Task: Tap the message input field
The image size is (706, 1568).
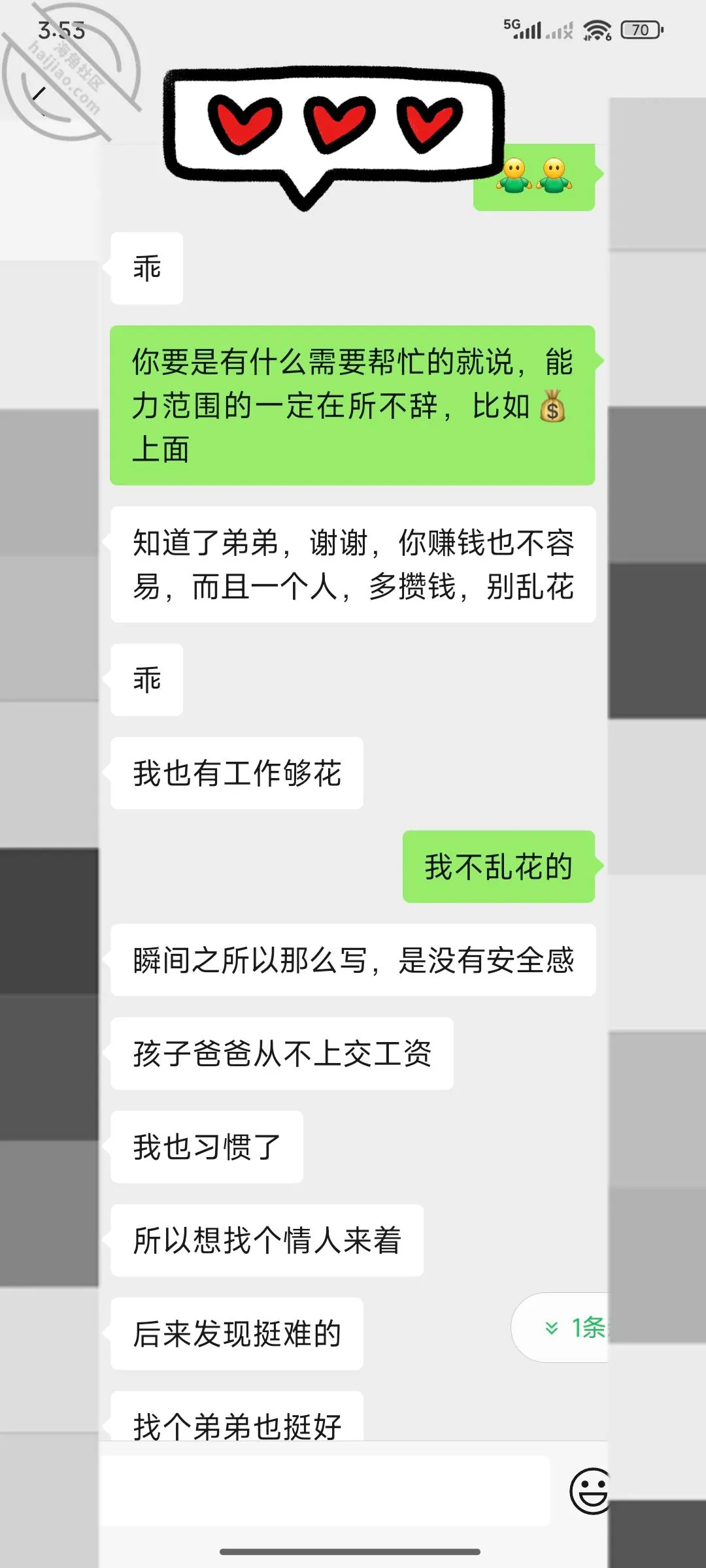Action: [325, 1491]
